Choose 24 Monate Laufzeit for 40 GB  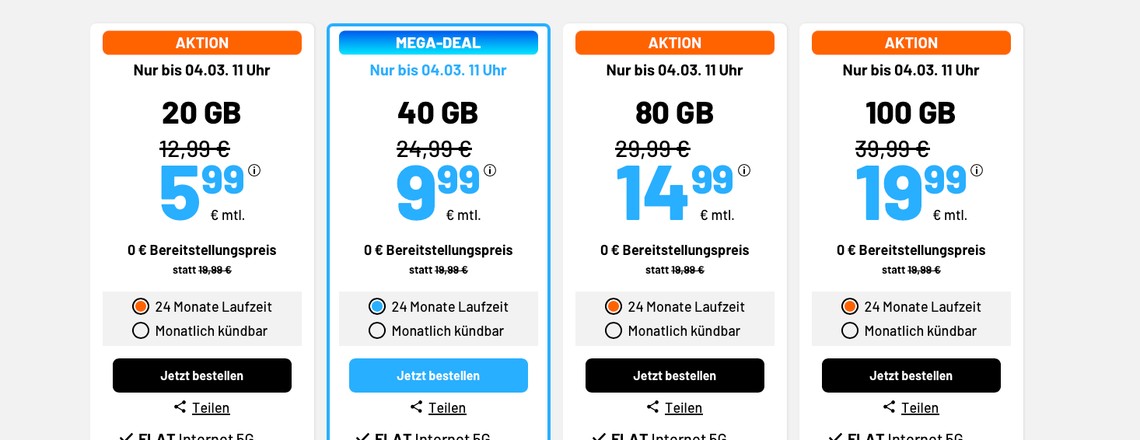pos(377,307)
